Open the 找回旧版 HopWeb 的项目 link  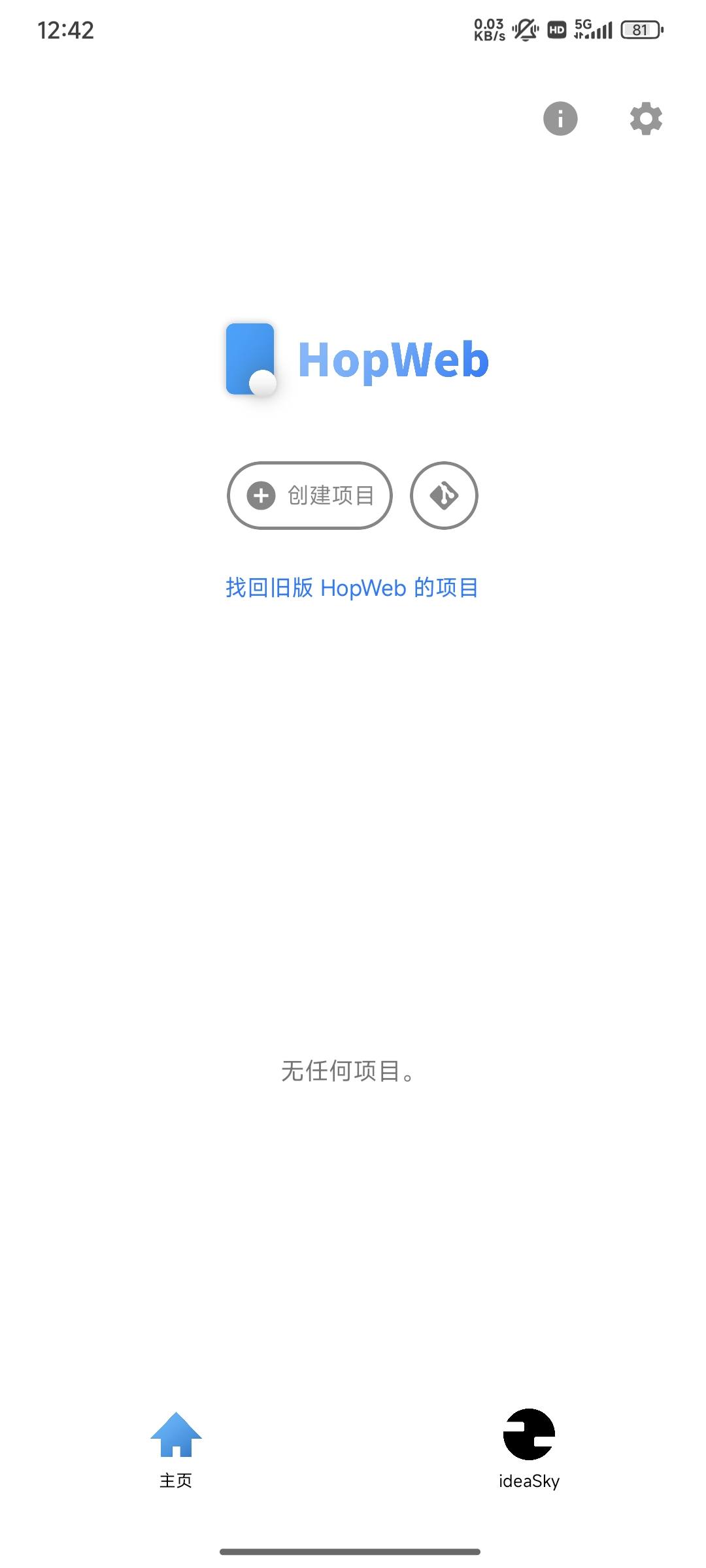pos(352,588)
